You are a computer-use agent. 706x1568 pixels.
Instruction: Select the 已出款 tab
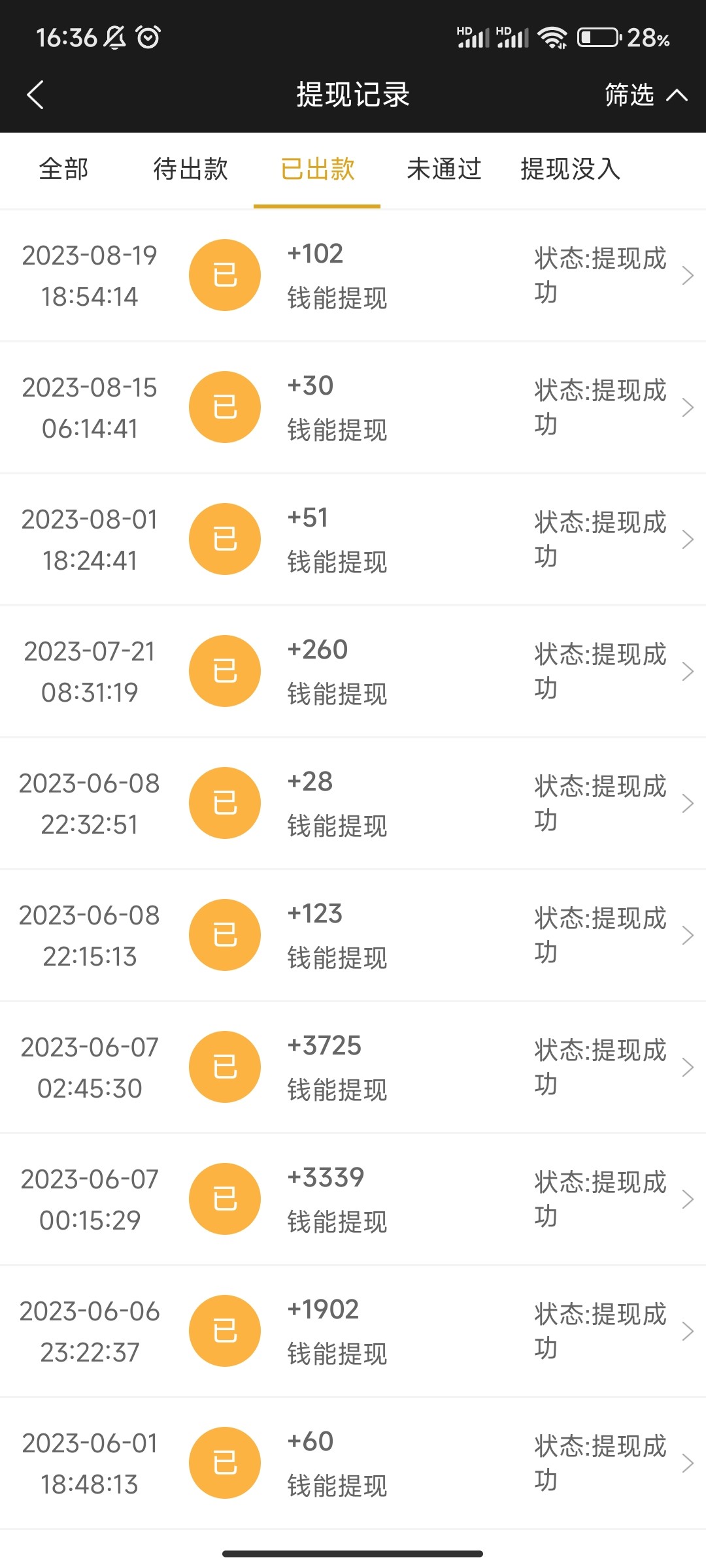click(317, 169)
